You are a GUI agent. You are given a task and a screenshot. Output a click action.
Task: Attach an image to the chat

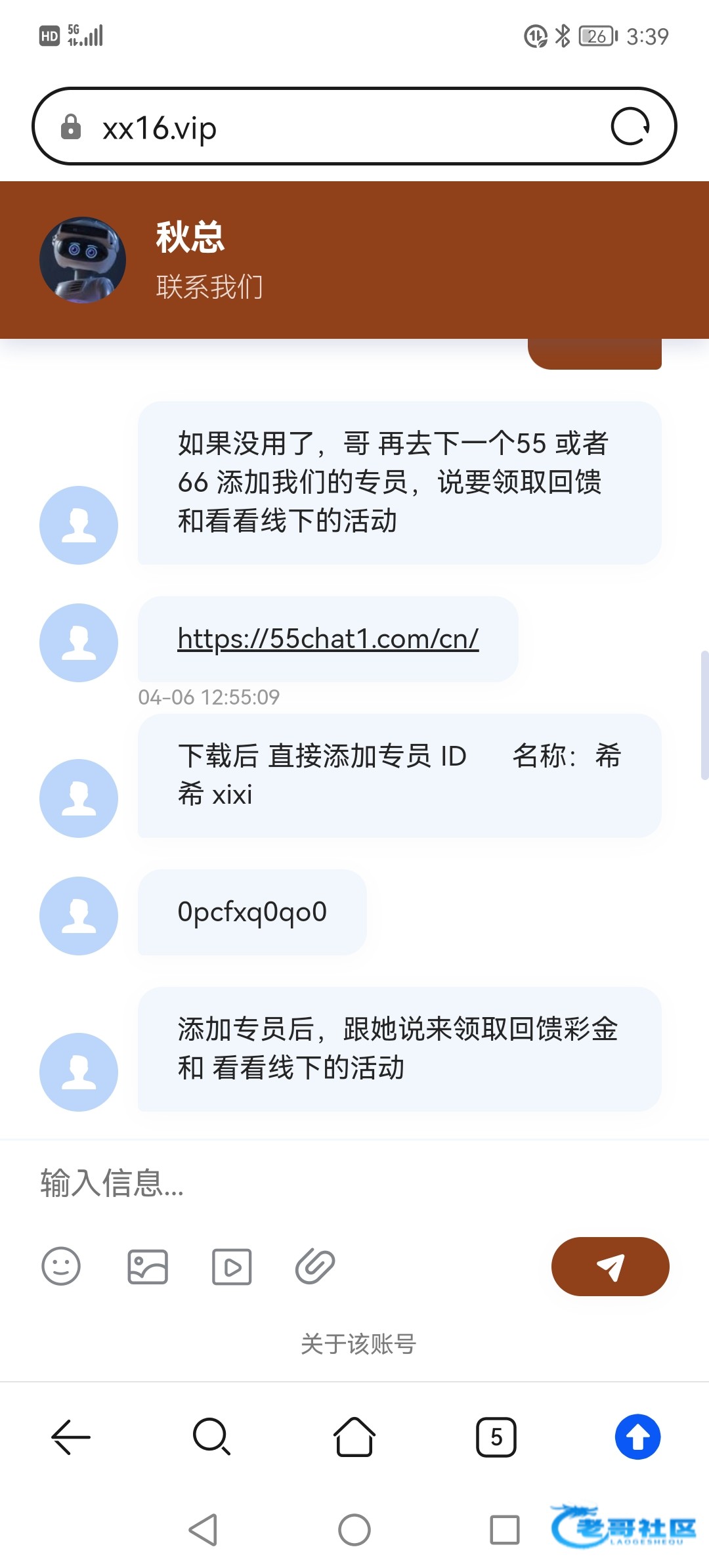pyautogui.click(x=147, y=1266)
